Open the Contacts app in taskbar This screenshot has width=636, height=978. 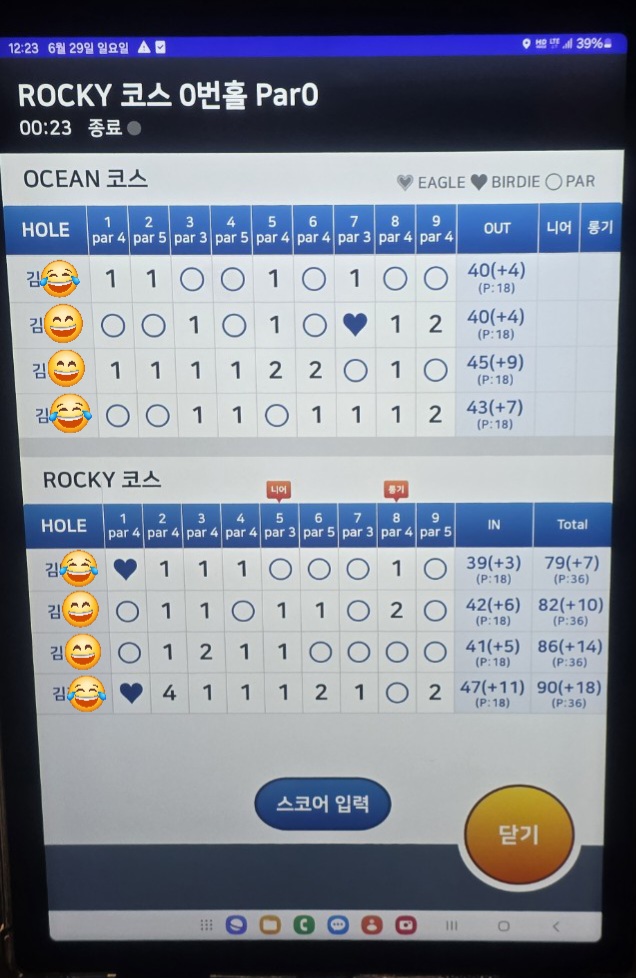click(x=371, y=925)
